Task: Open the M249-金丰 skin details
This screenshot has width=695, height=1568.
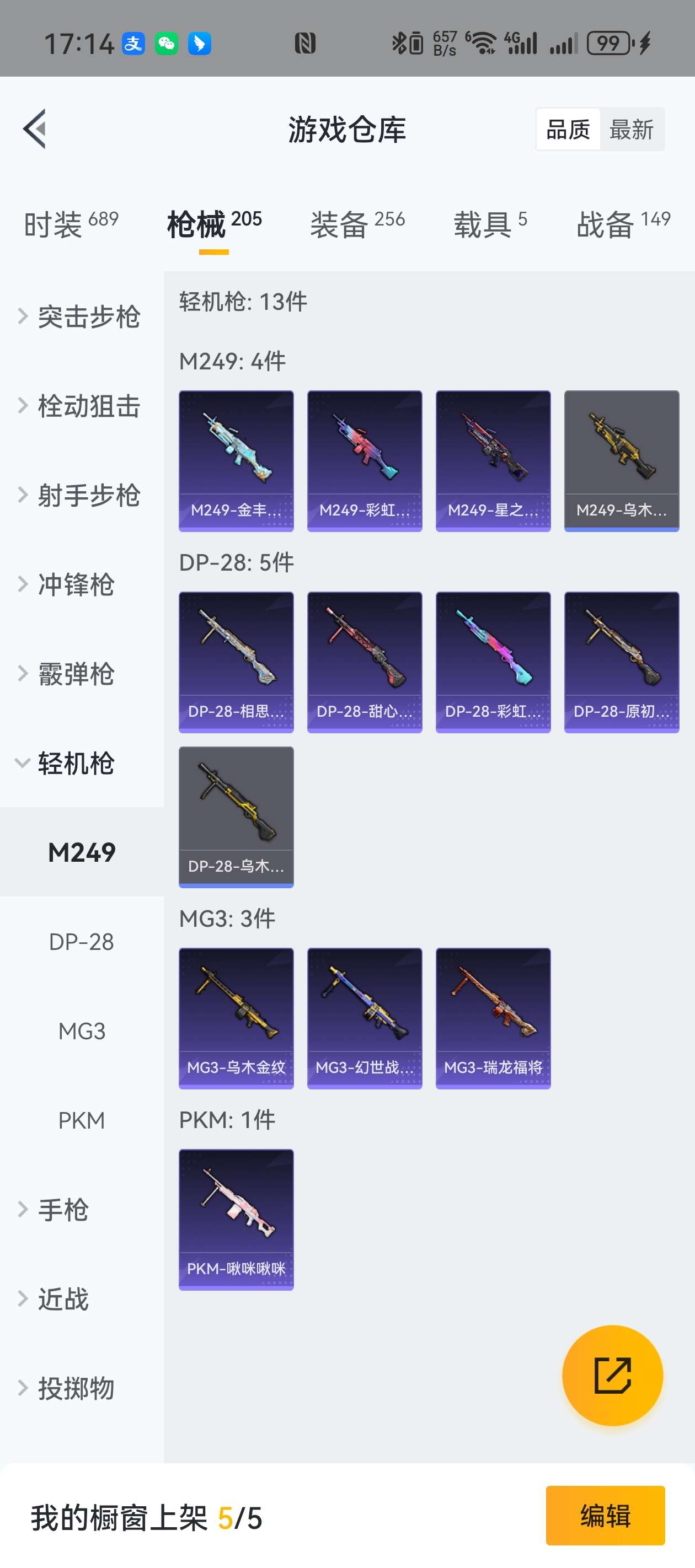Action: (236, 460)
